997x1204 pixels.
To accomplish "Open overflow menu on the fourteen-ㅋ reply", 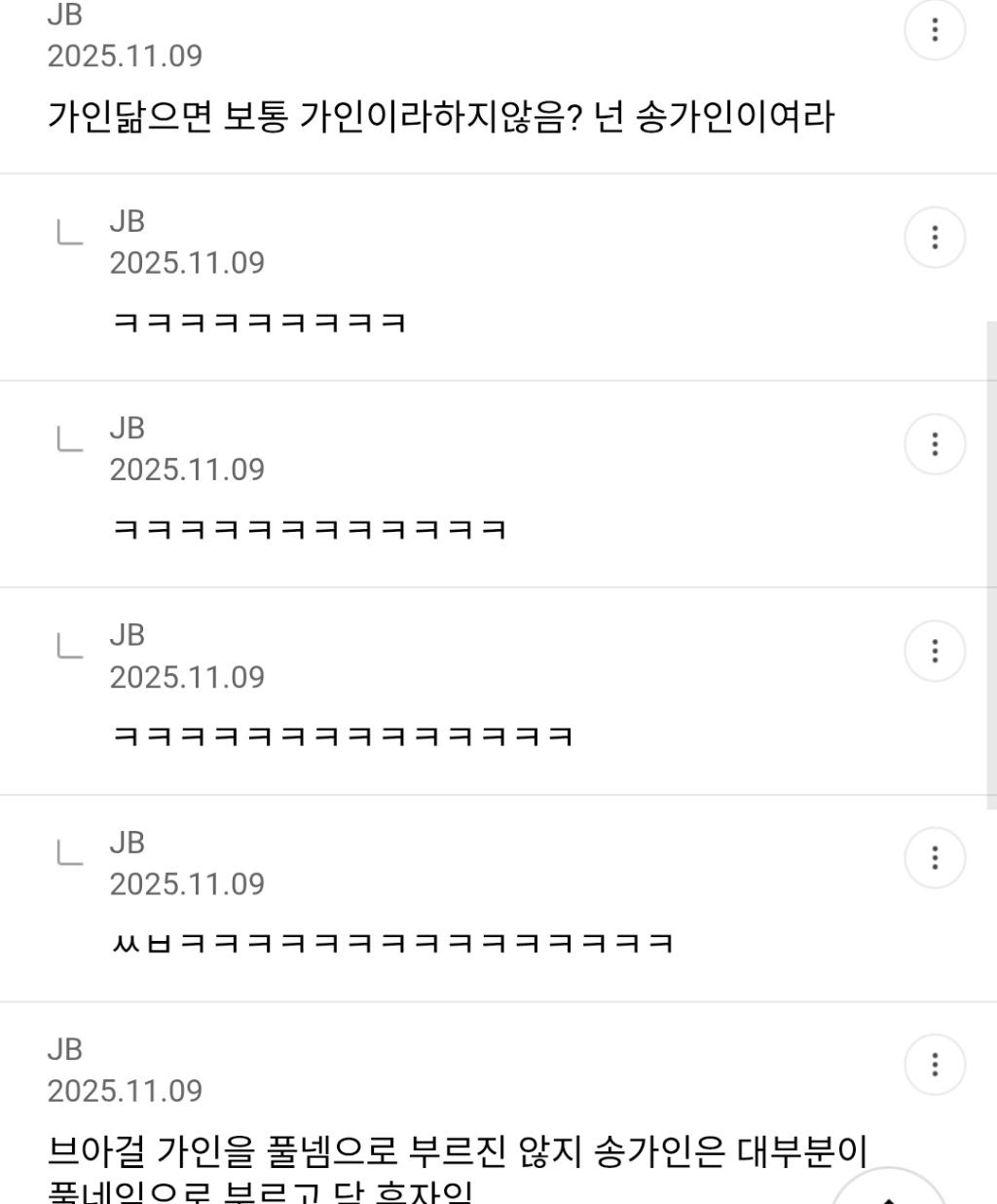I will [x=935, y=651].
